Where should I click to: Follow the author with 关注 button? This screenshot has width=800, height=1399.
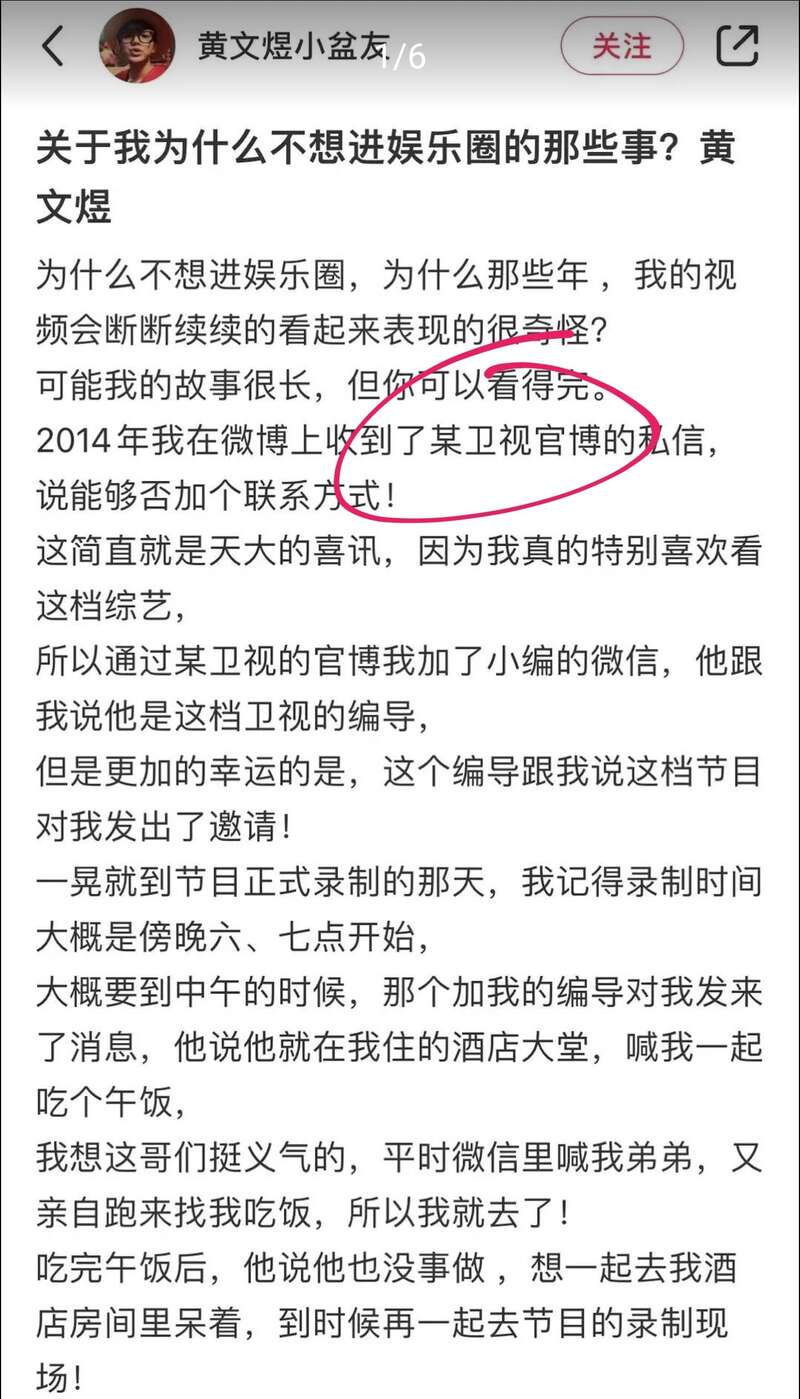click(x=621, y=46)
